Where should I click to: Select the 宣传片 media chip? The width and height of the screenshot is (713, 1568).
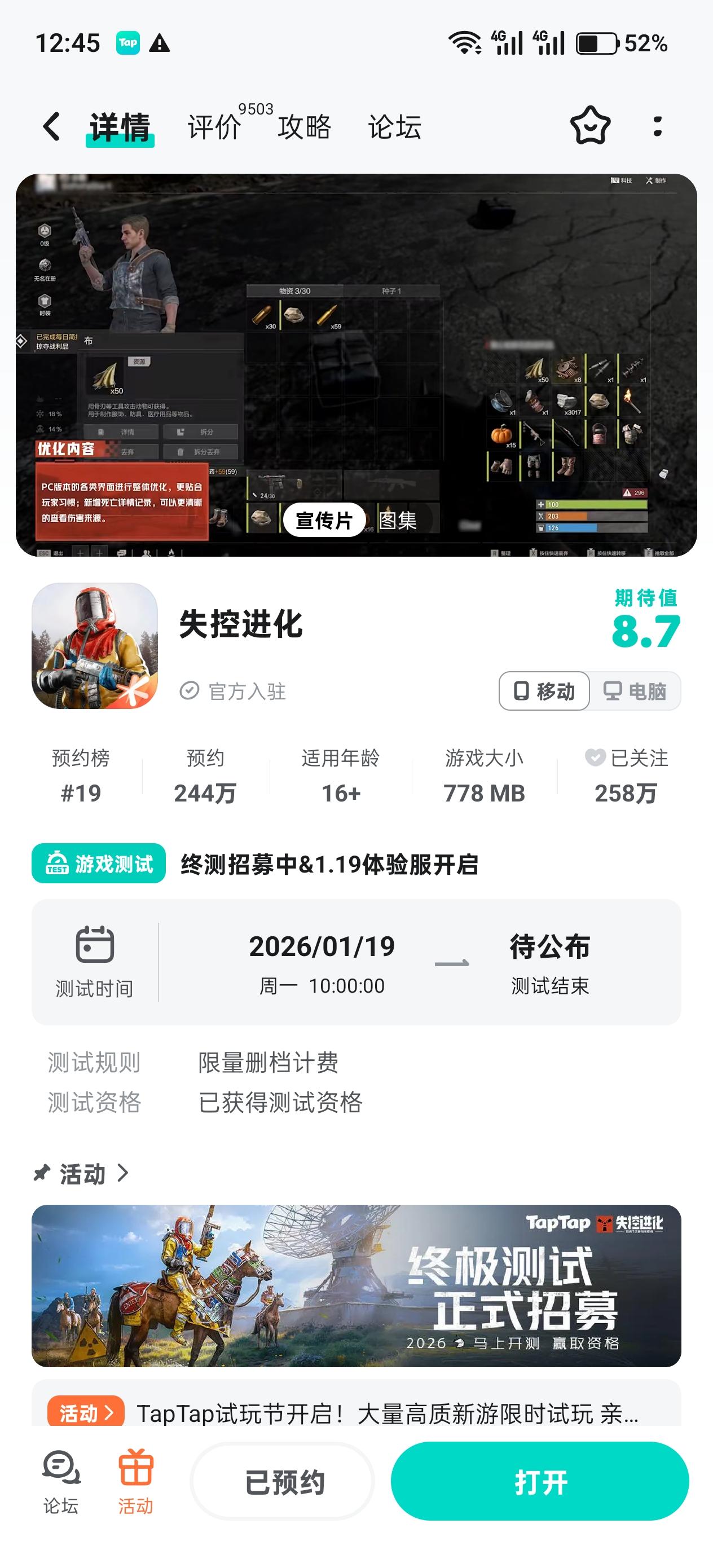(x=324, y=521)
